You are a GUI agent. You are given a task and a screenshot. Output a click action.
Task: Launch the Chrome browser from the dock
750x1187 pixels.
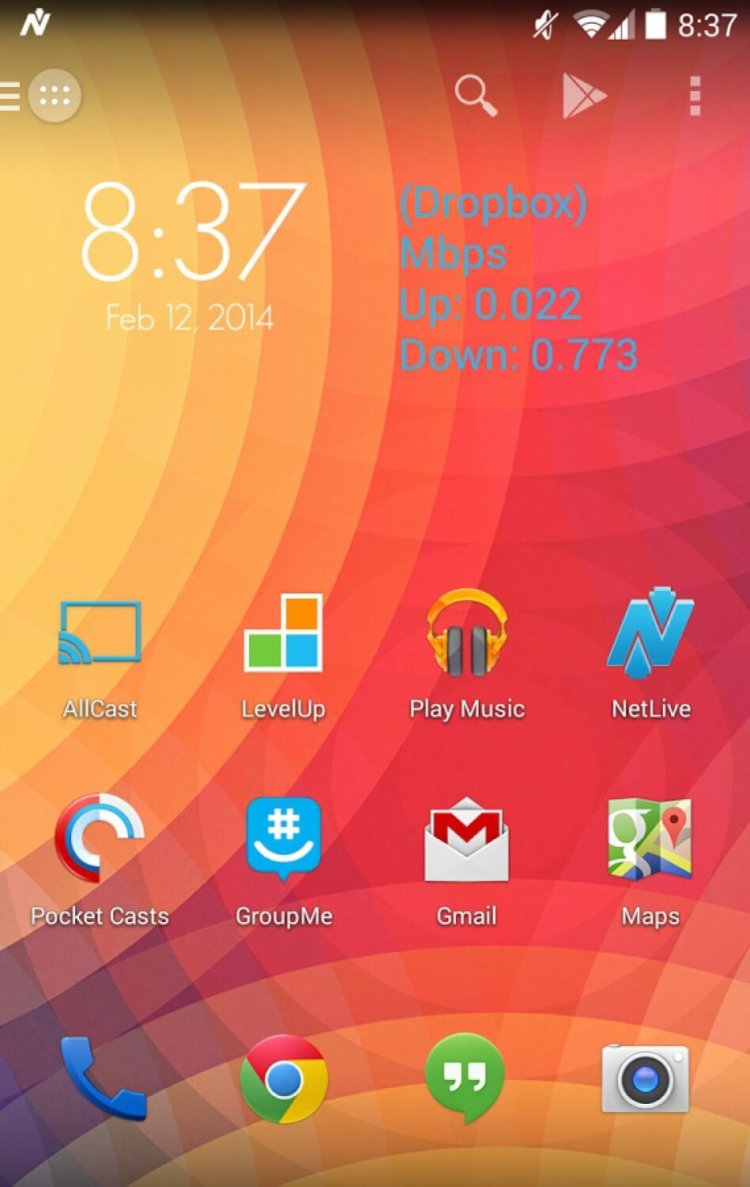click(284, 1078)
